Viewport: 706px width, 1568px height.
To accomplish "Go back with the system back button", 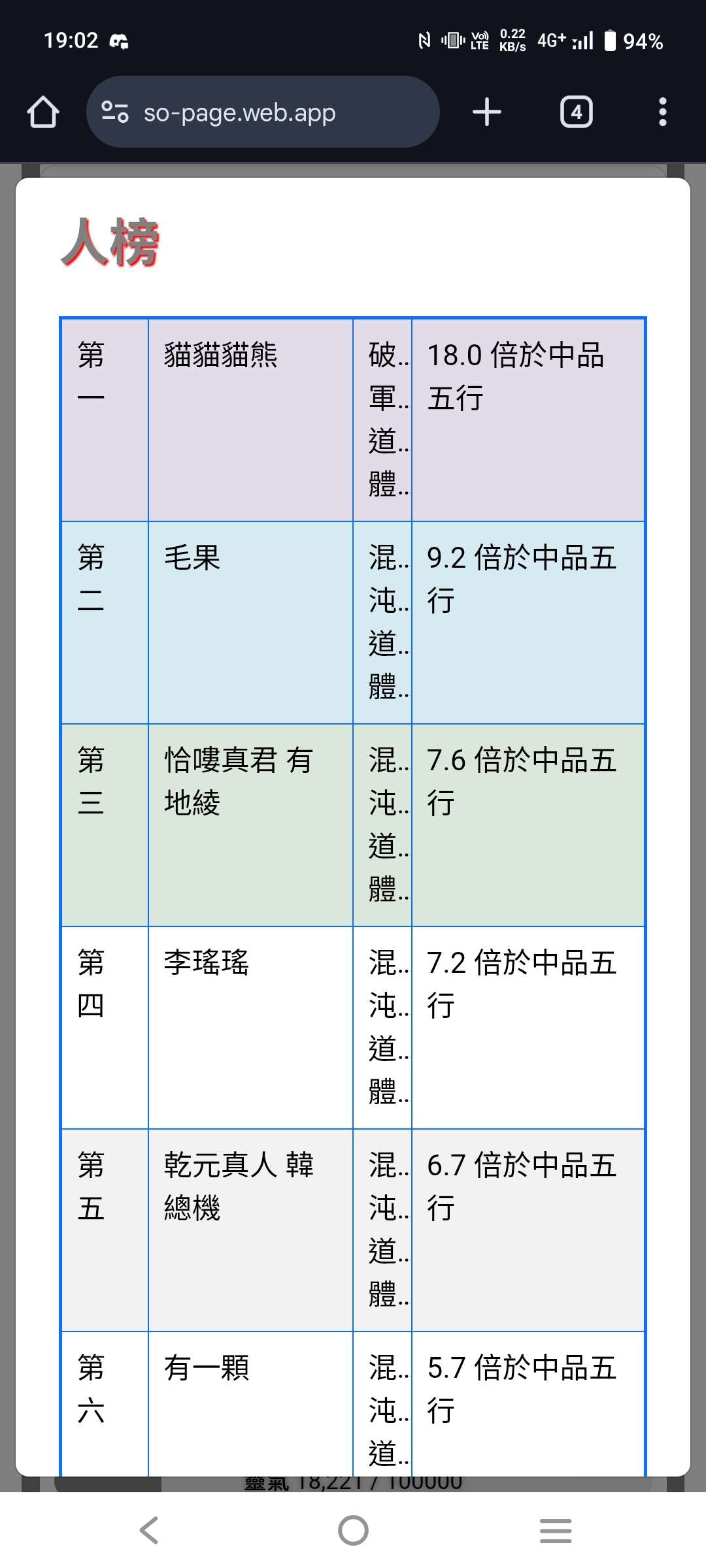I will (149, 1530).
